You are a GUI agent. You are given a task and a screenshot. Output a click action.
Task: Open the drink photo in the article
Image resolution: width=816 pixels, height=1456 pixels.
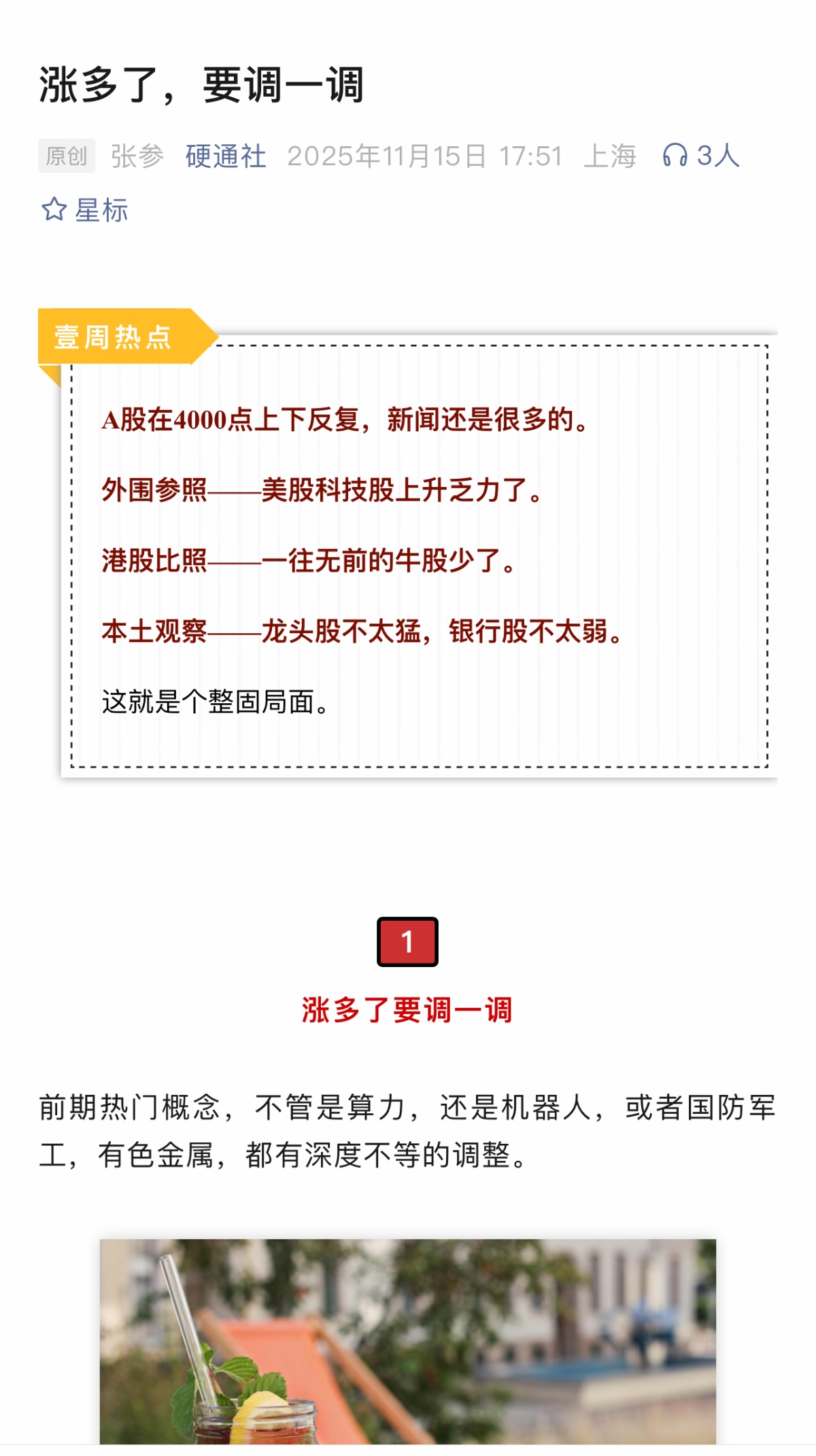coord(408,1340)
